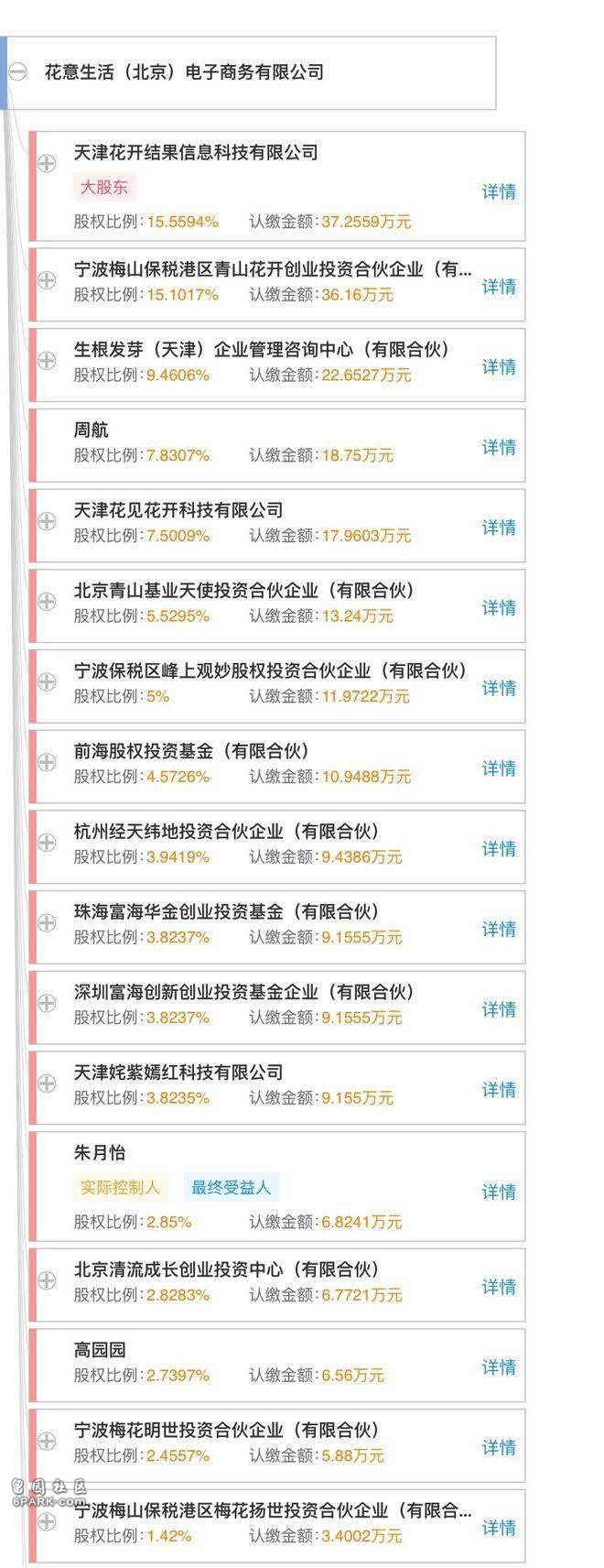Open 详情 for 北京青山基业天使投资合伙企业
The height and width of the screenshot is (1568, 604).
click(x=499, y=607)
